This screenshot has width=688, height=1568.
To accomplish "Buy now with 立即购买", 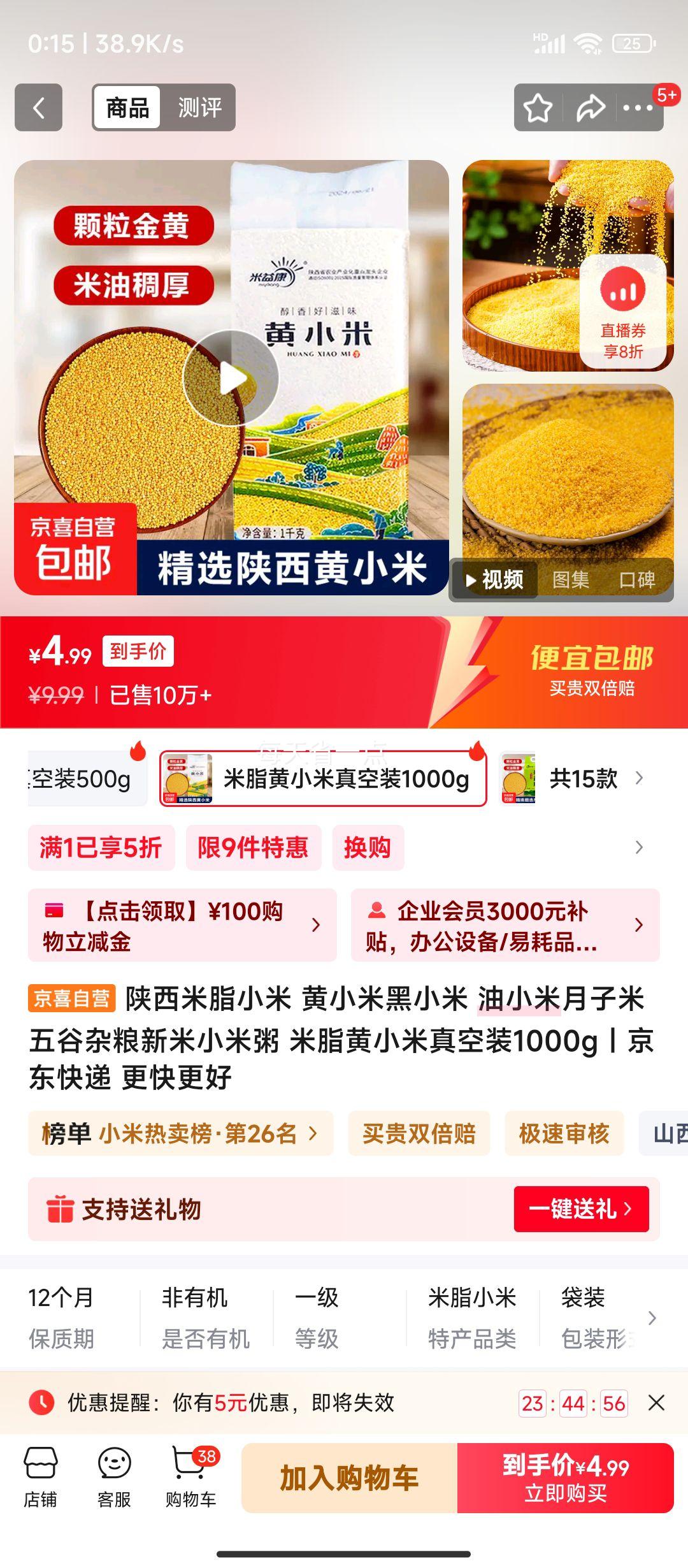I will tap(566, 1477).
